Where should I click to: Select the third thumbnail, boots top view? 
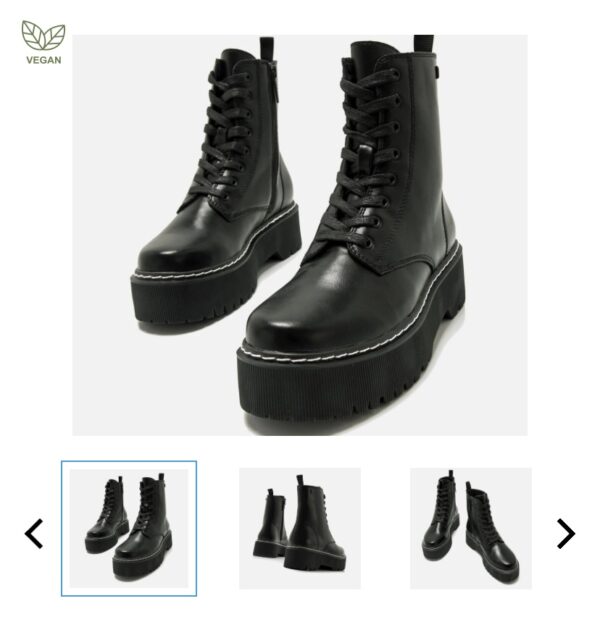pos(470,528)
